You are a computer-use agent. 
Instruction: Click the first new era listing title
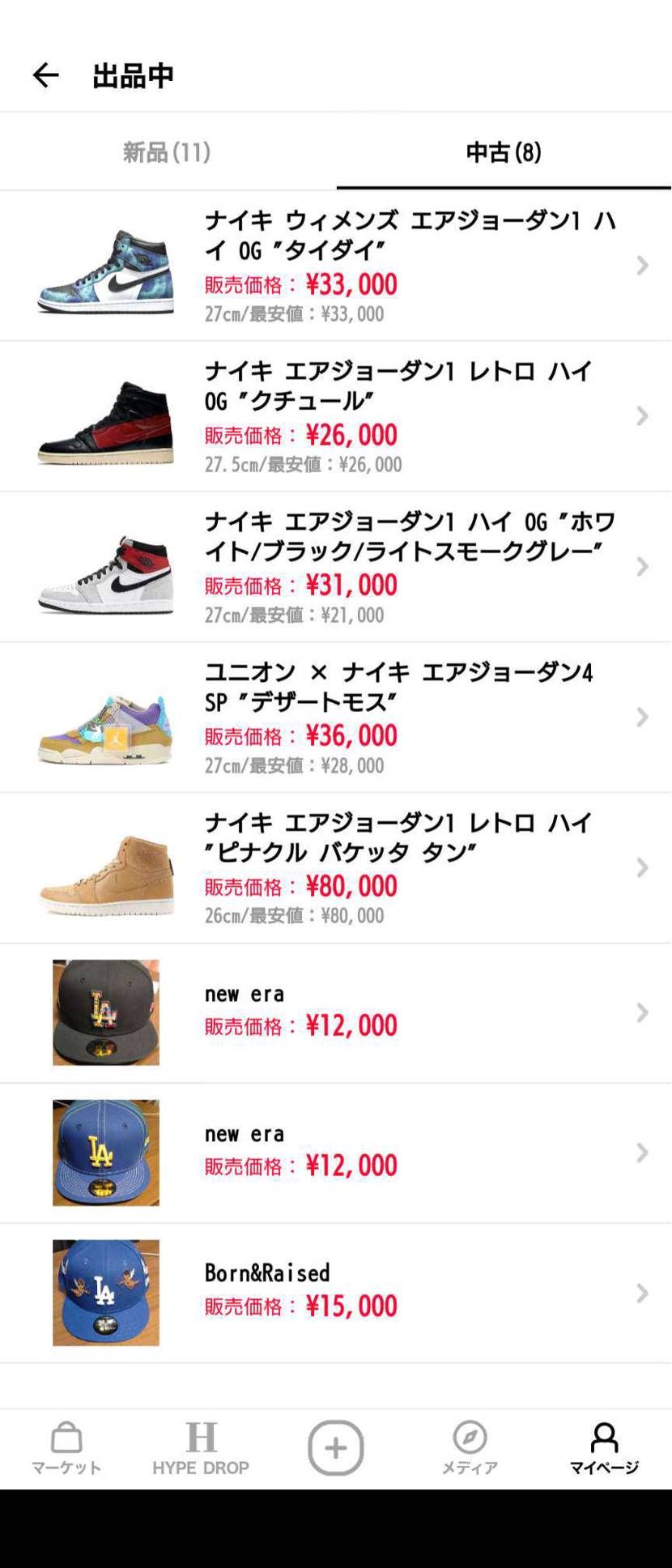(245, 995)
